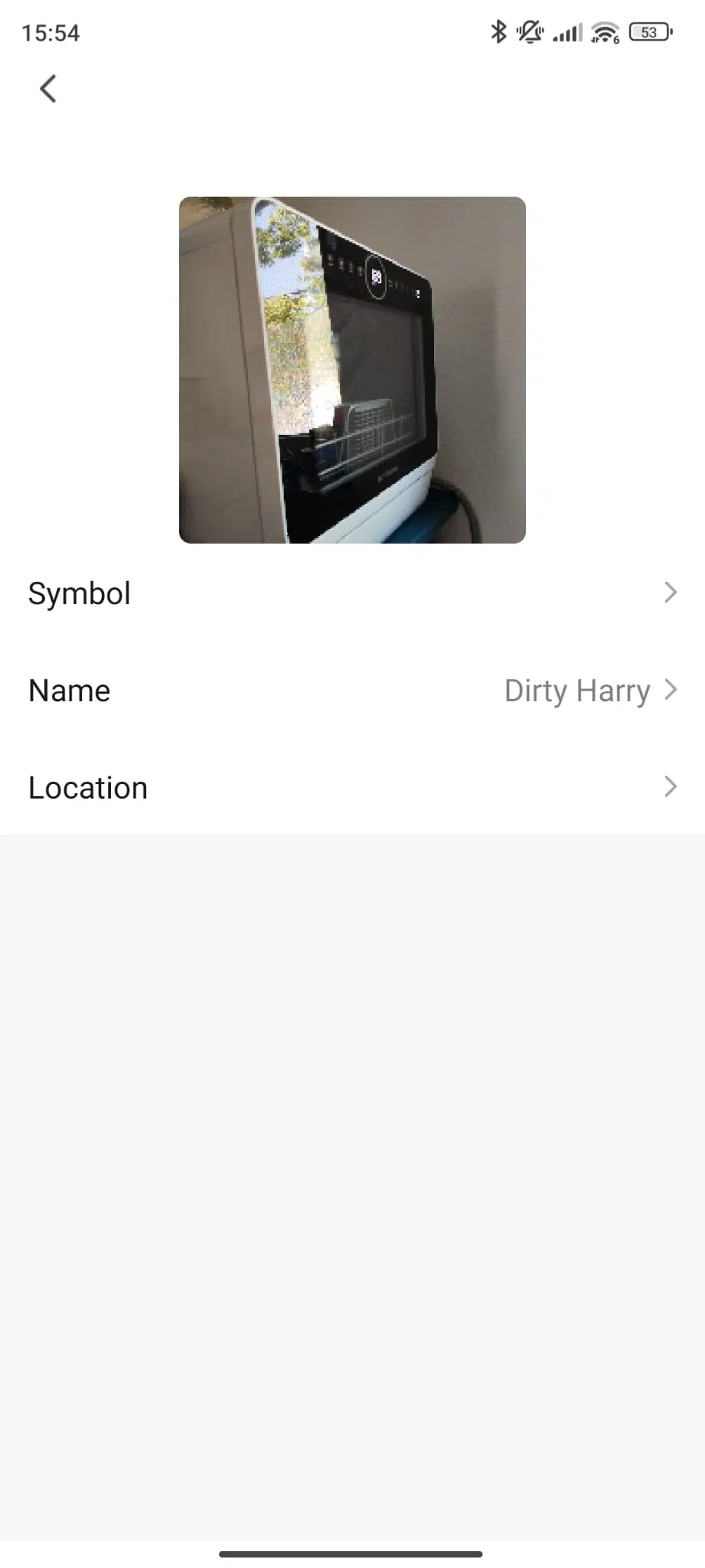Tap the dishwasher device photo

(352, 370)
